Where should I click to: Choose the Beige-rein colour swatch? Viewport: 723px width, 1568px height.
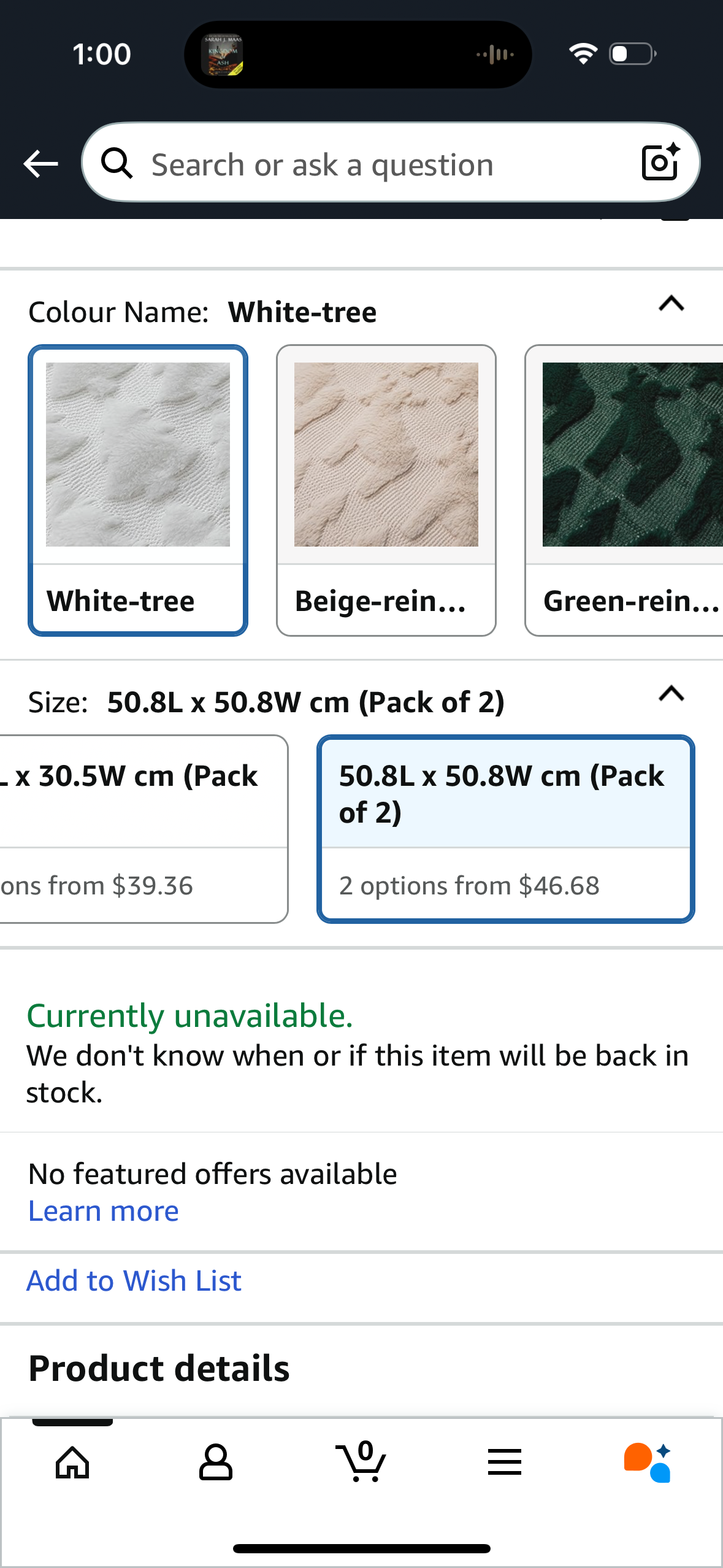click(x=386, y=490)
